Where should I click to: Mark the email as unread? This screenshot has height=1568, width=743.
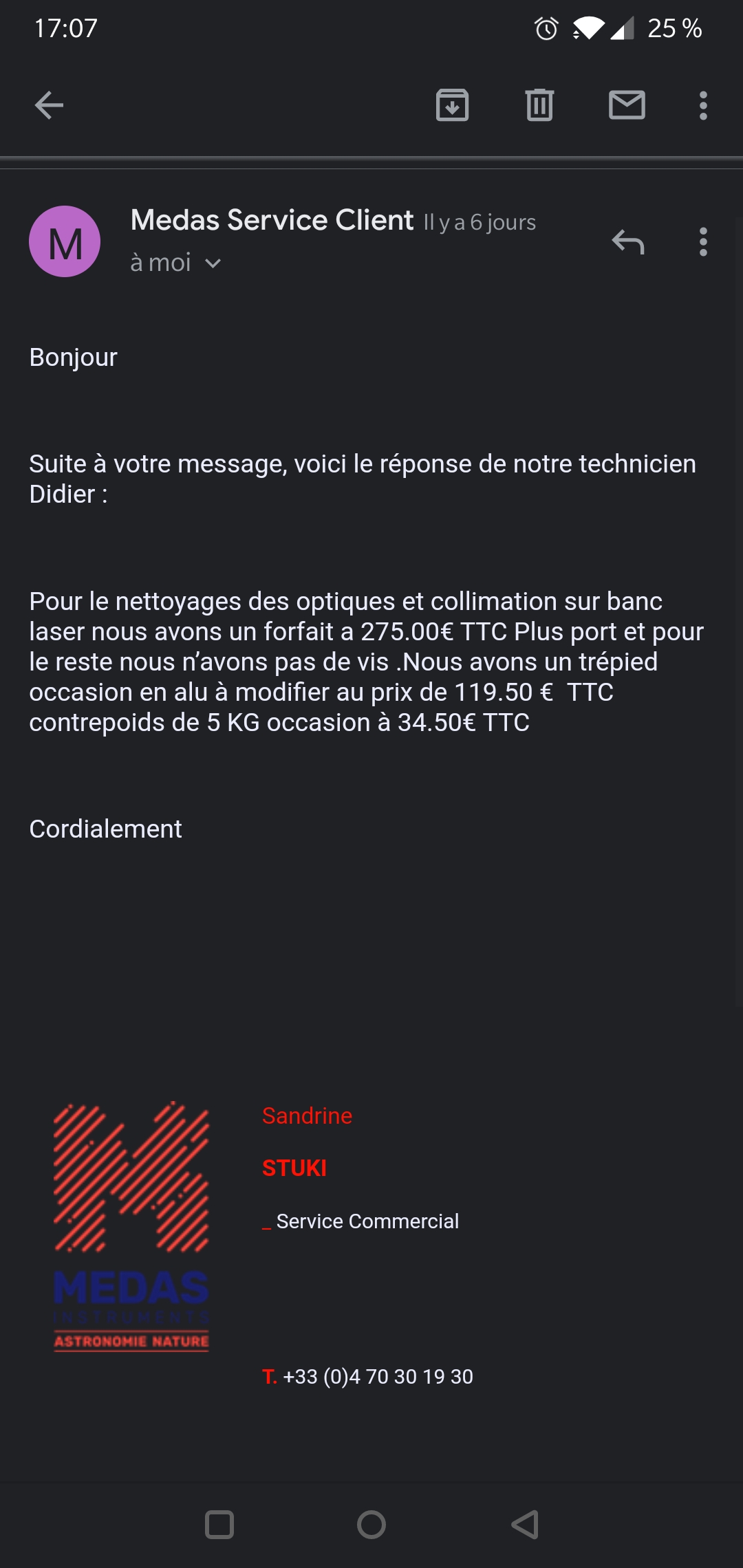click(x=627, y=105)
